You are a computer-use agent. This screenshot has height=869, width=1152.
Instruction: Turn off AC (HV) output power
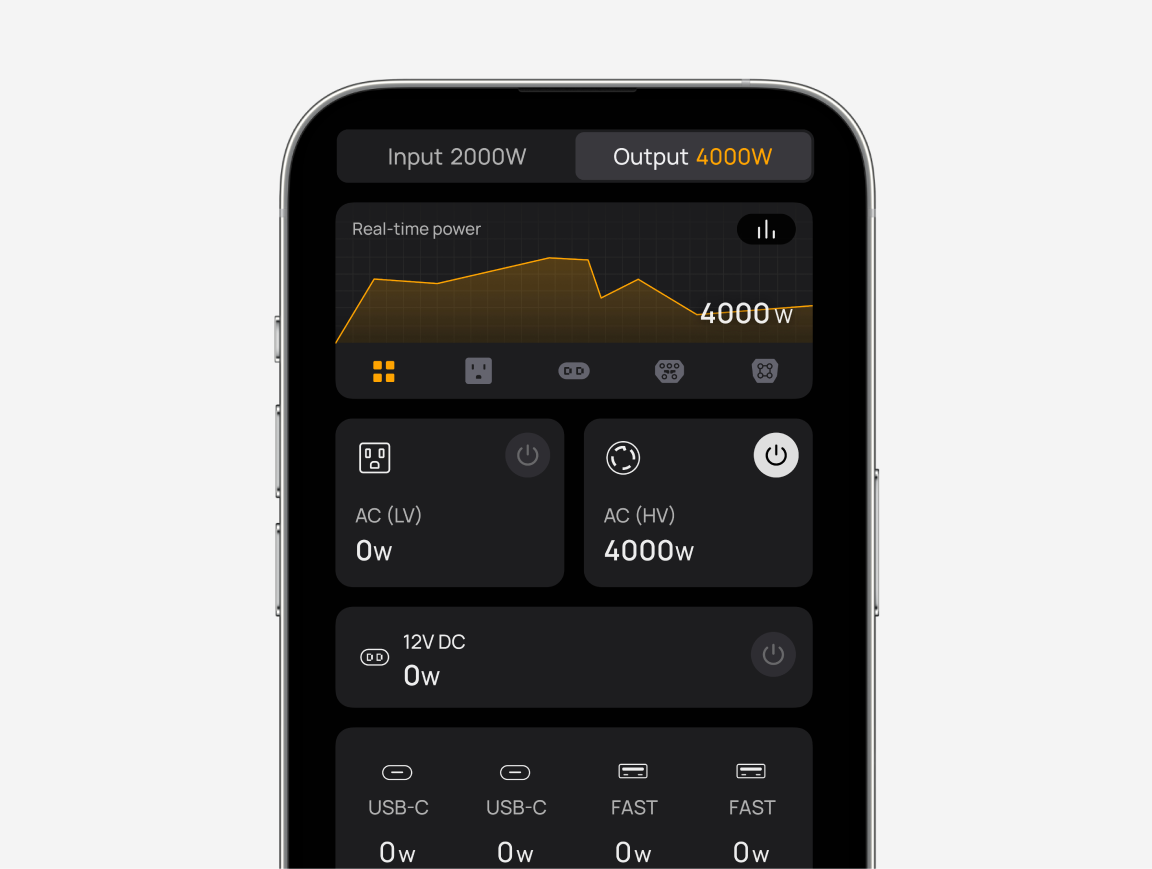tap(776, 456)
